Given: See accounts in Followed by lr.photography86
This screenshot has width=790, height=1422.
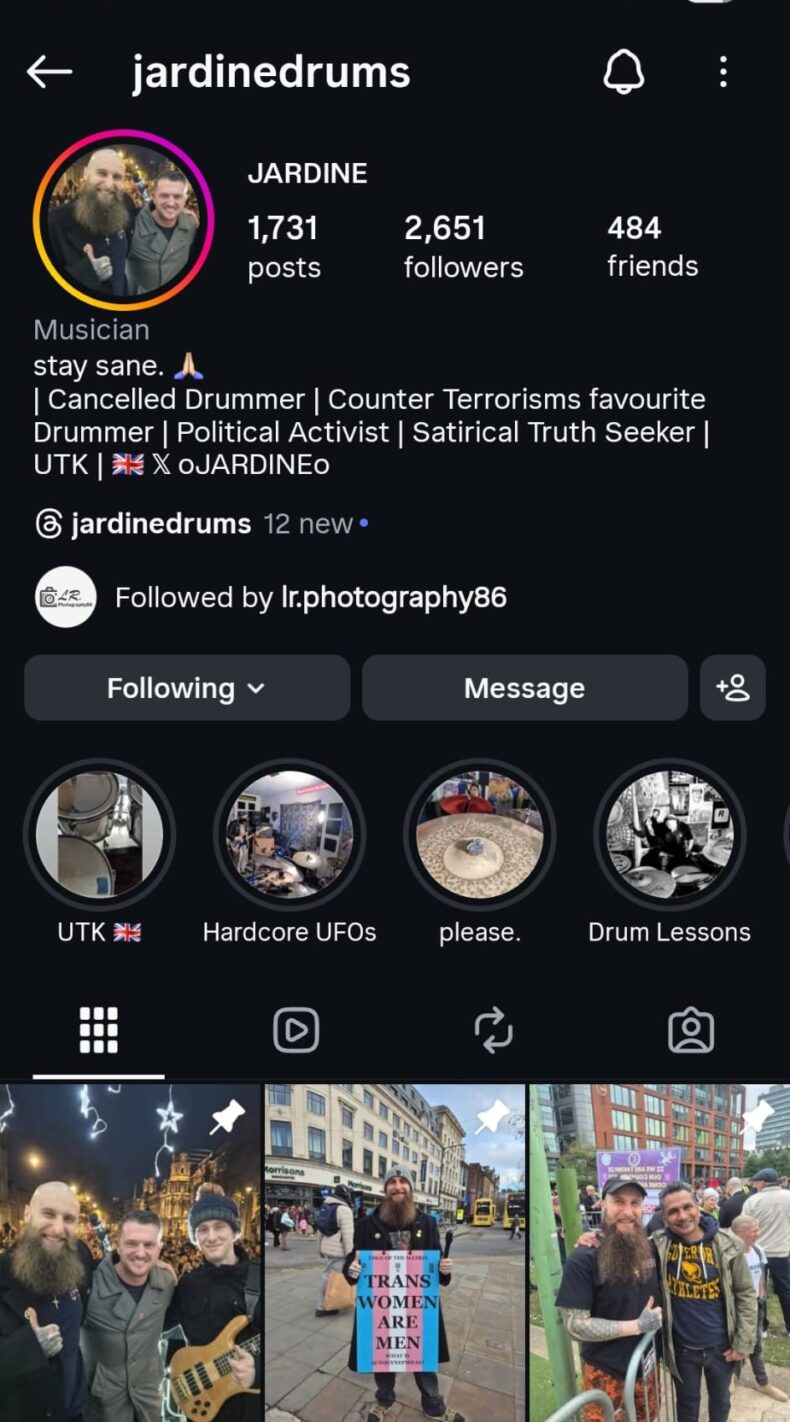Looking at the screenshot, I should (x=310, y=597).
